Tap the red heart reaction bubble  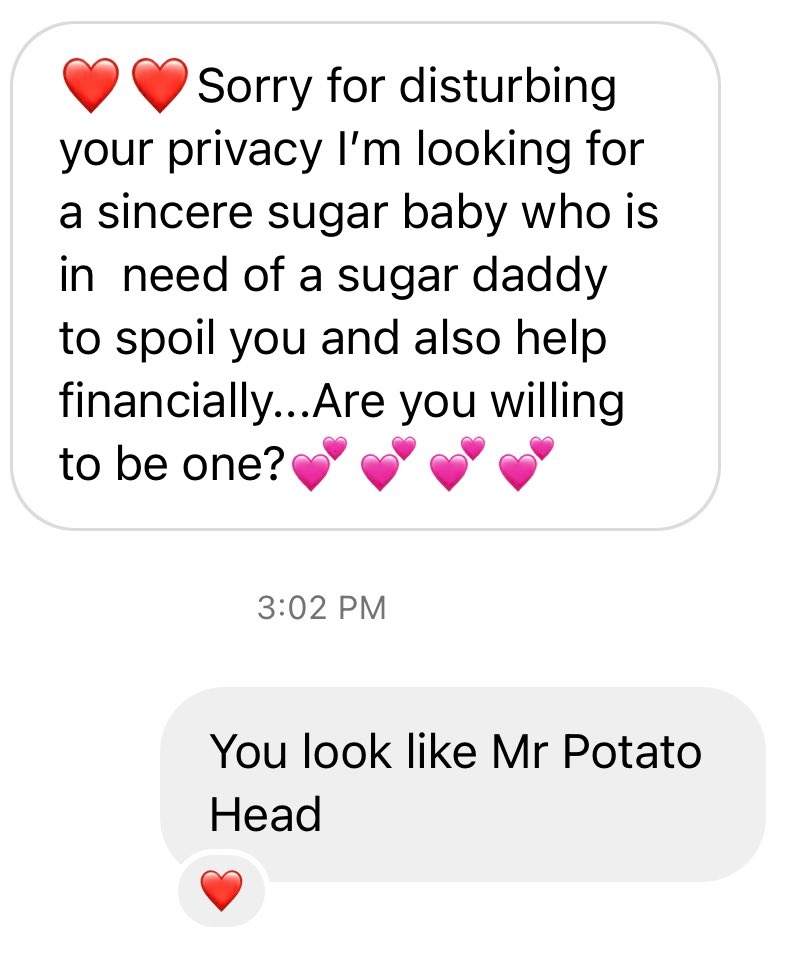222,888
